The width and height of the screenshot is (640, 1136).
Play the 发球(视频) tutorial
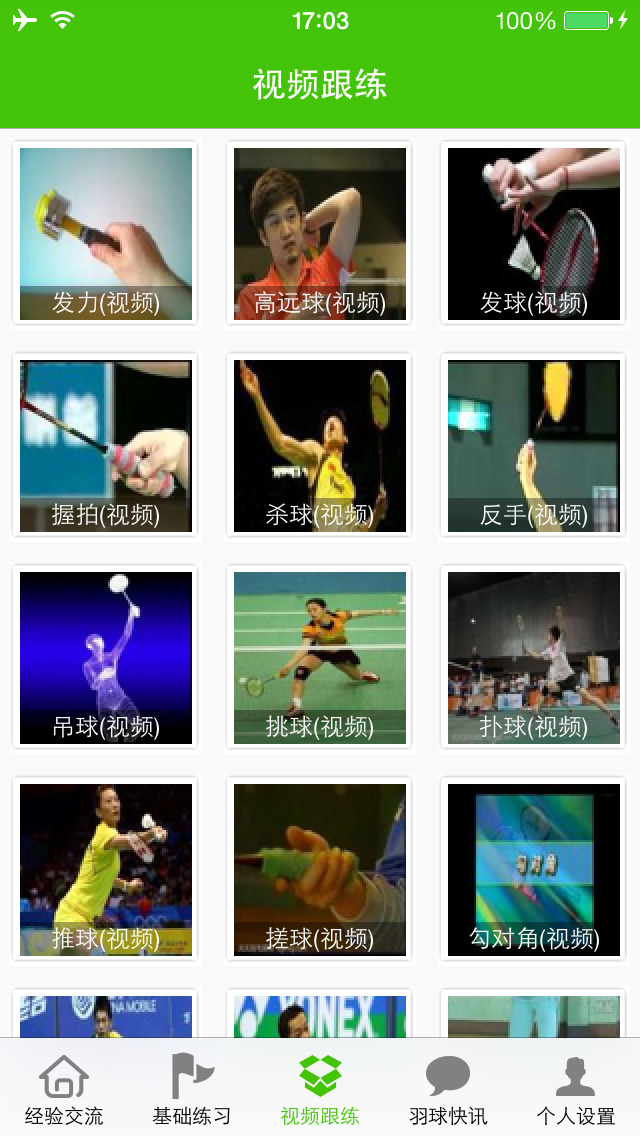[534, 234]
